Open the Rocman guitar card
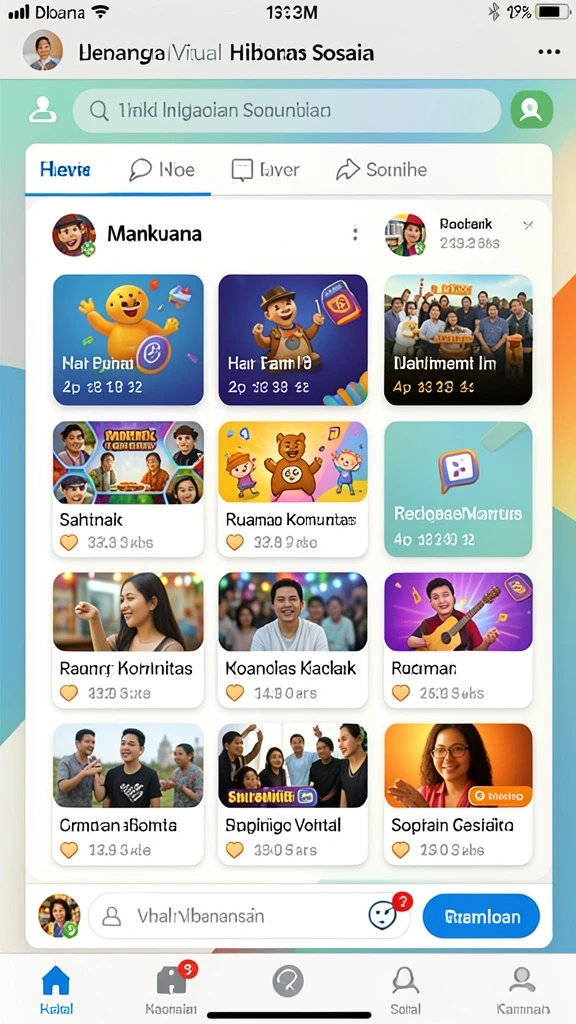Image resolution: width=576 pixels, height=1024 pixels. point(458,640)
